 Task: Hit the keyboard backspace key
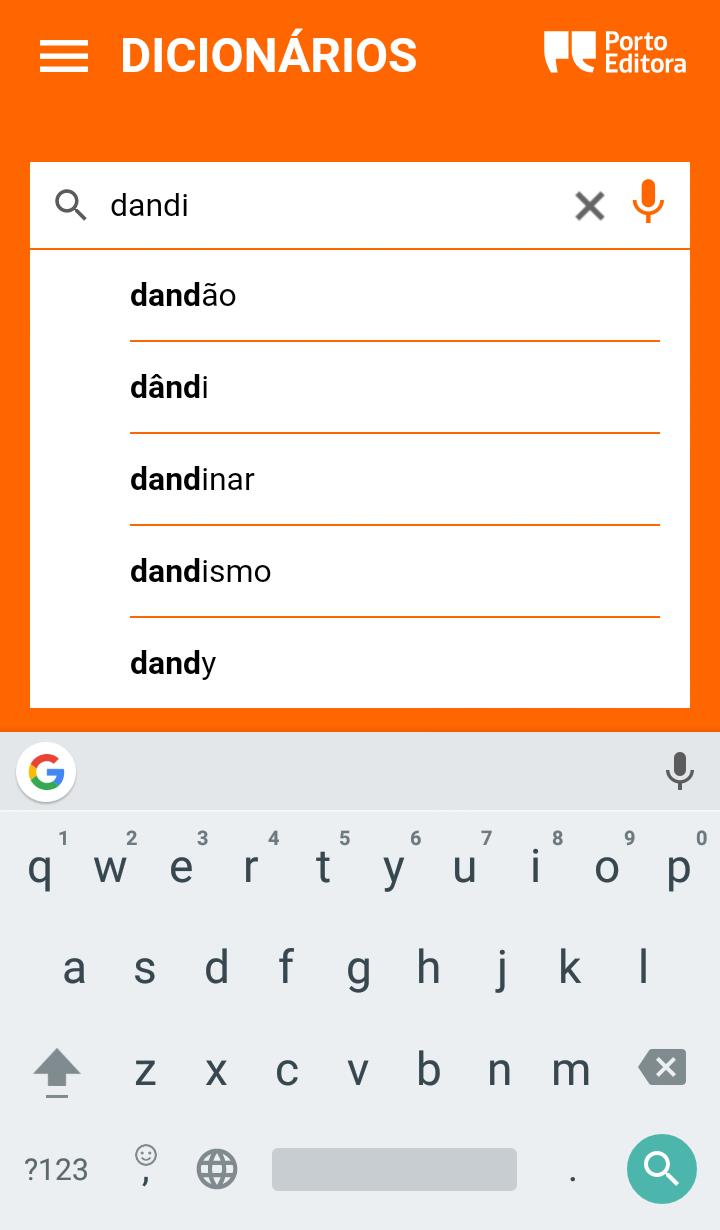(662, 1067)
